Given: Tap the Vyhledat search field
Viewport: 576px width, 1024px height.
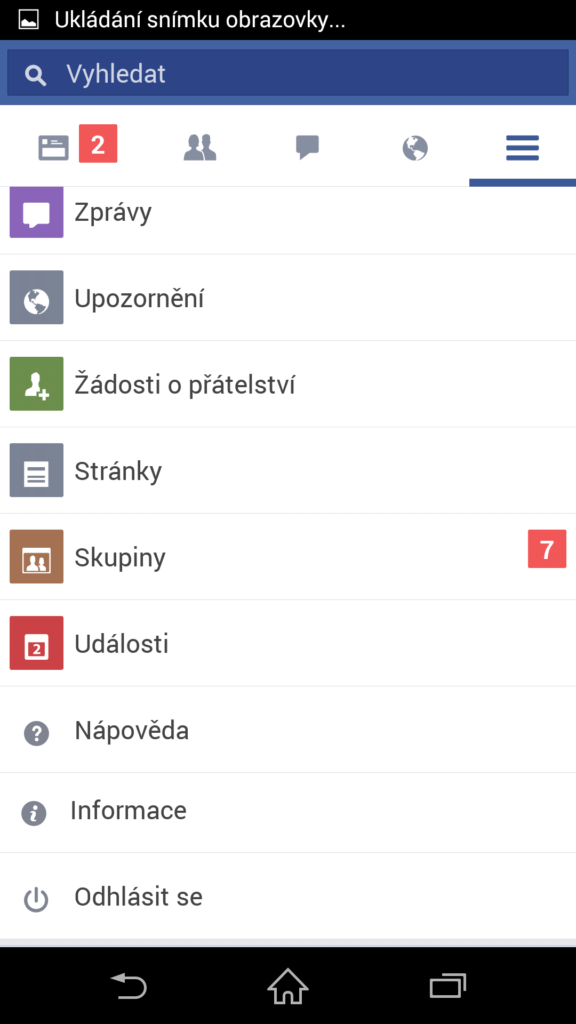Looking at the screenshot, I should tap(288, 73).
